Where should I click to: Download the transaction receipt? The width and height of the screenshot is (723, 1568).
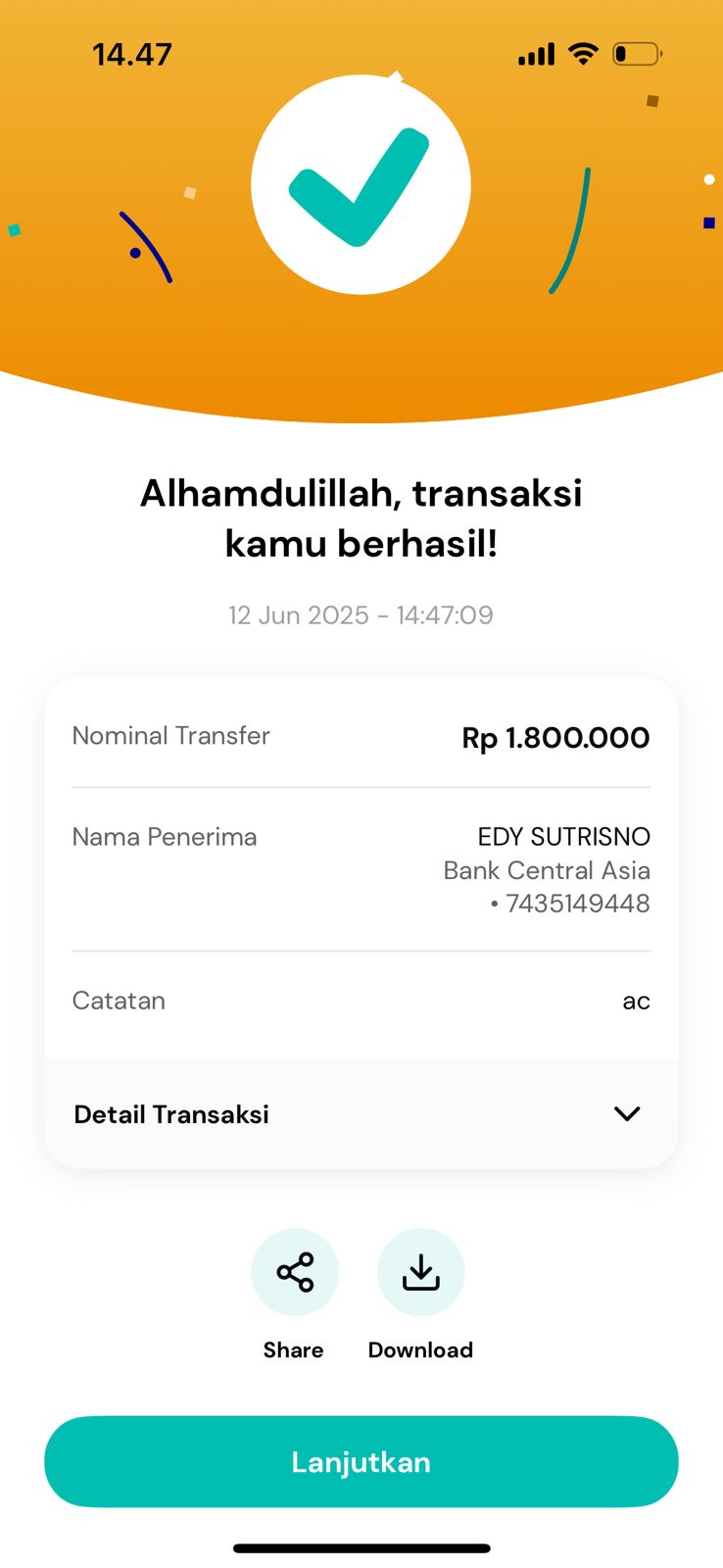pos(420,1272)
